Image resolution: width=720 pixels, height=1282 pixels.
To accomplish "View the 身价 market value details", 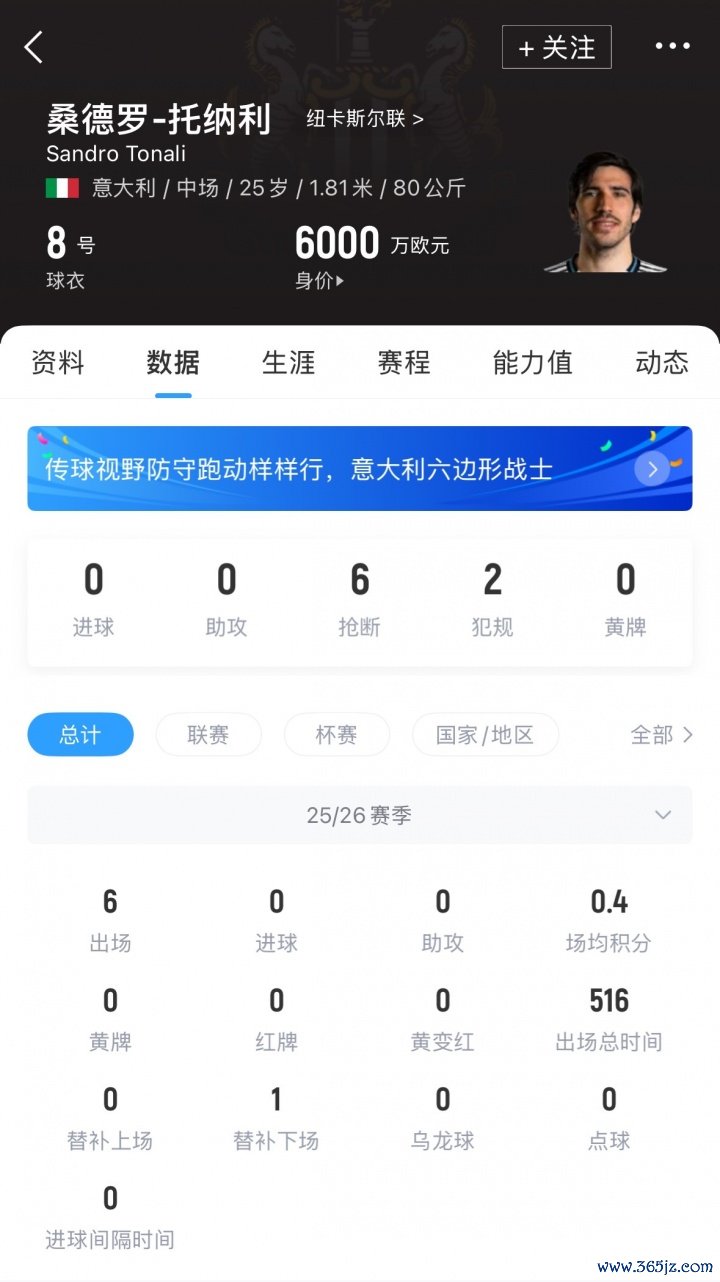I will (x=320, y=281).
